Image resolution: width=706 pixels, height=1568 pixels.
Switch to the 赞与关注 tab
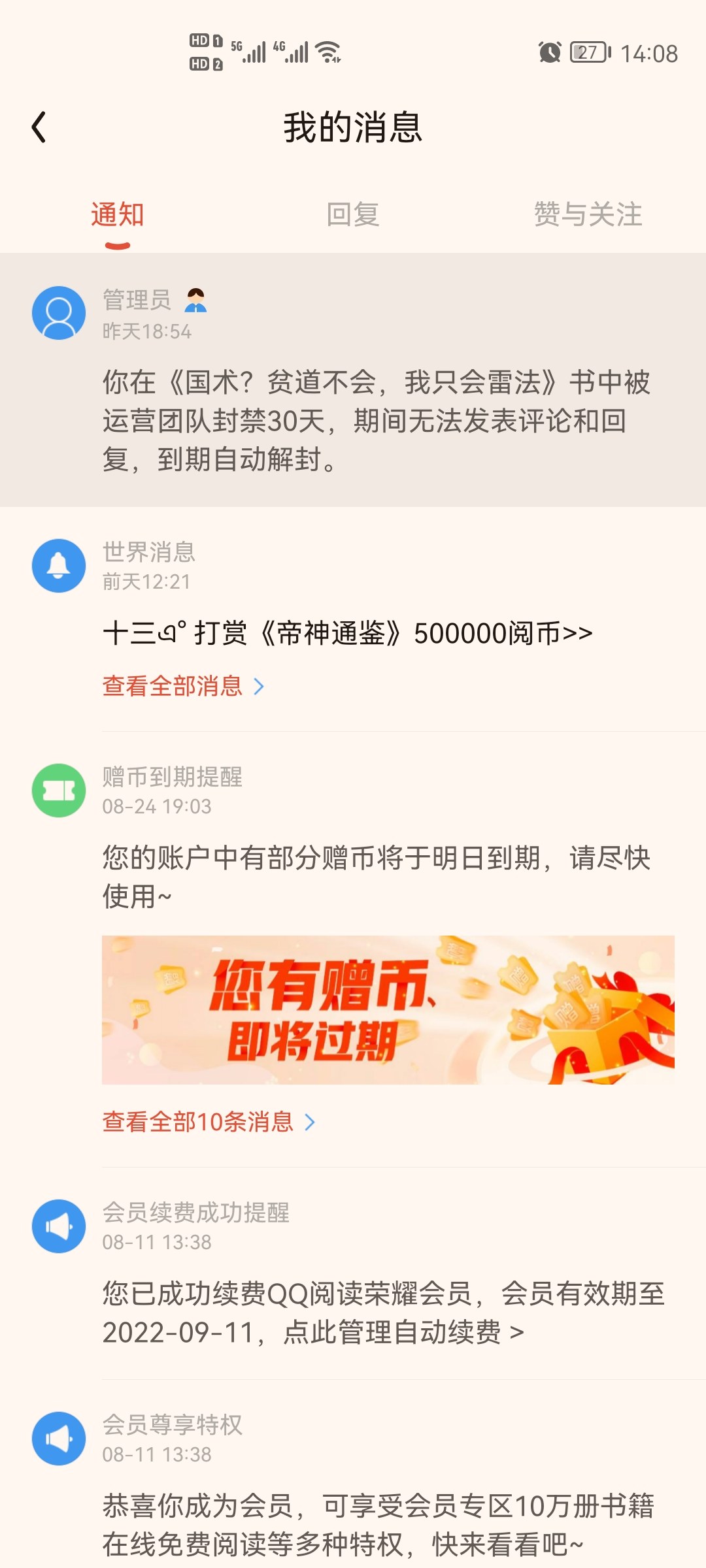click(588, 215)
